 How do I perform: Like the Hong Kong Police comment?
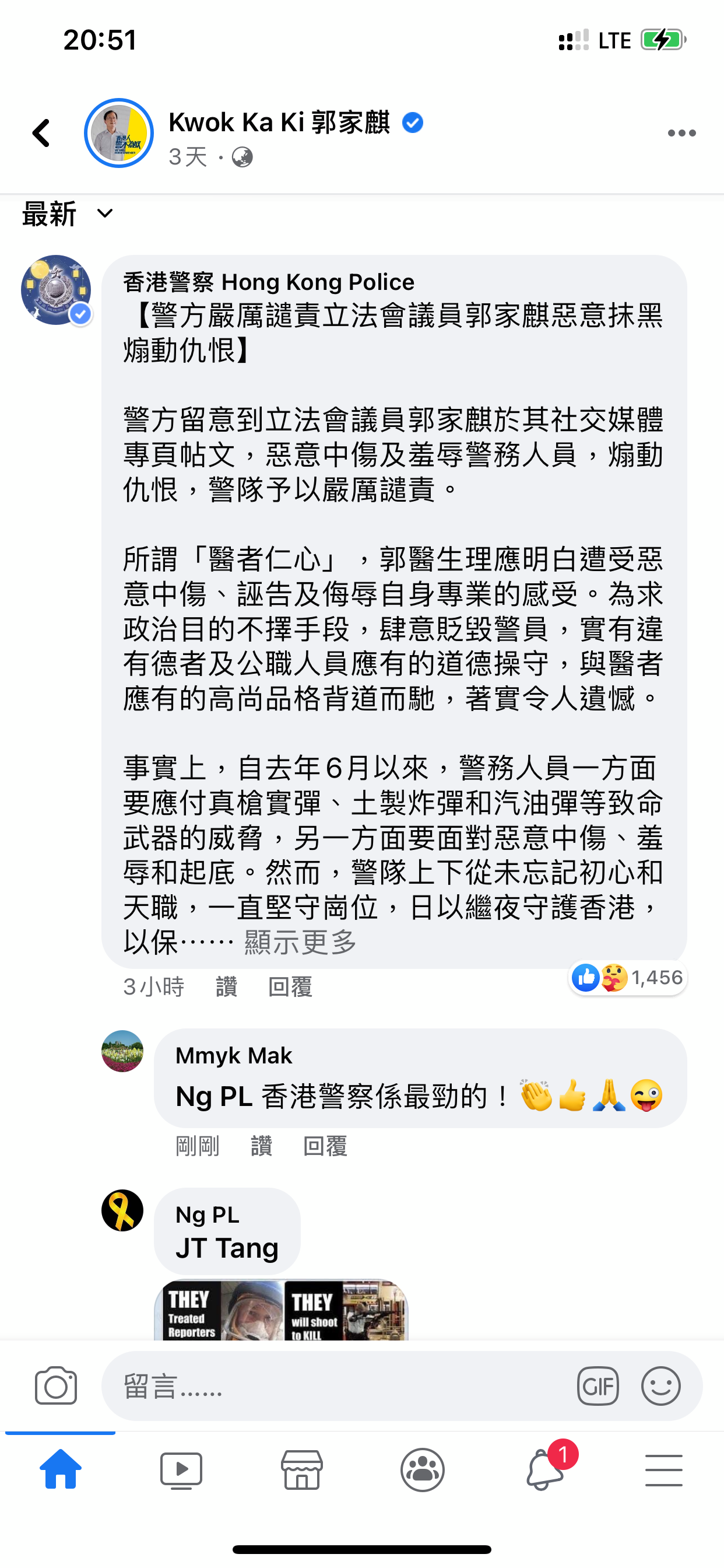coord(226,986)
